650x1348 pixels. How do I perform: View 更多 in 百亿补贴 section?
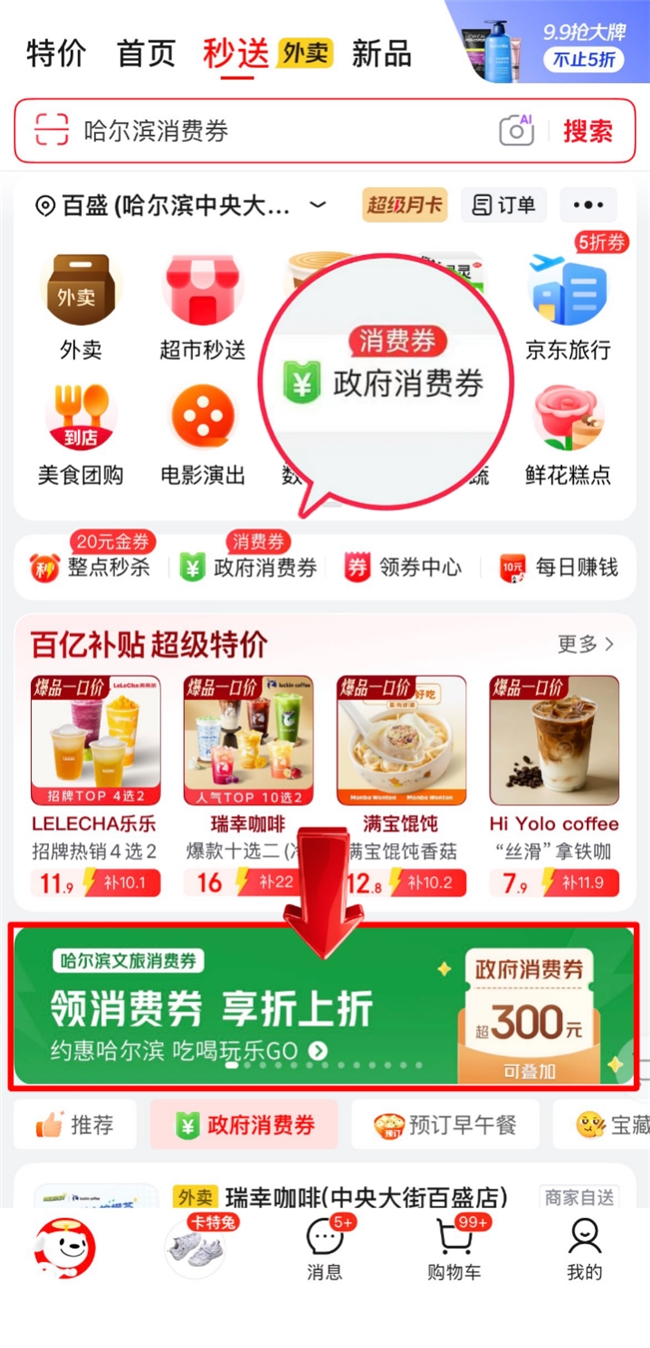pos(585,644)
